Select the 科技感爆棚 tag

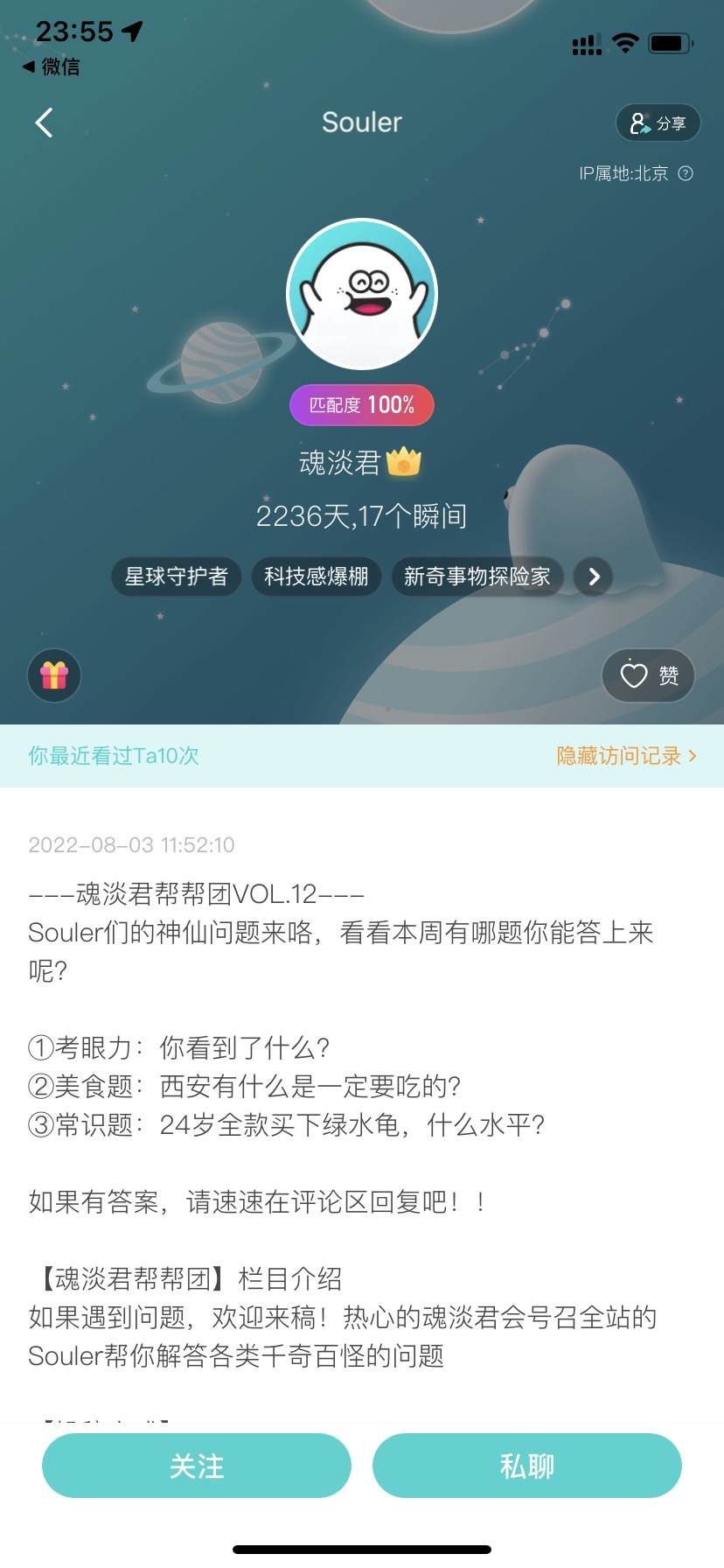click(x=317, y=577)
